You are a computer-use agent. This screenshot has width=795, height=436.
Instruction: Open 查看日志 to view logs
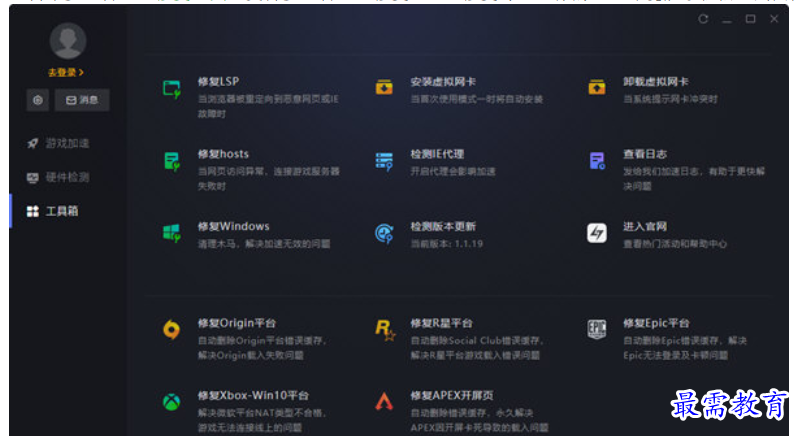click(x=644, y=155)
